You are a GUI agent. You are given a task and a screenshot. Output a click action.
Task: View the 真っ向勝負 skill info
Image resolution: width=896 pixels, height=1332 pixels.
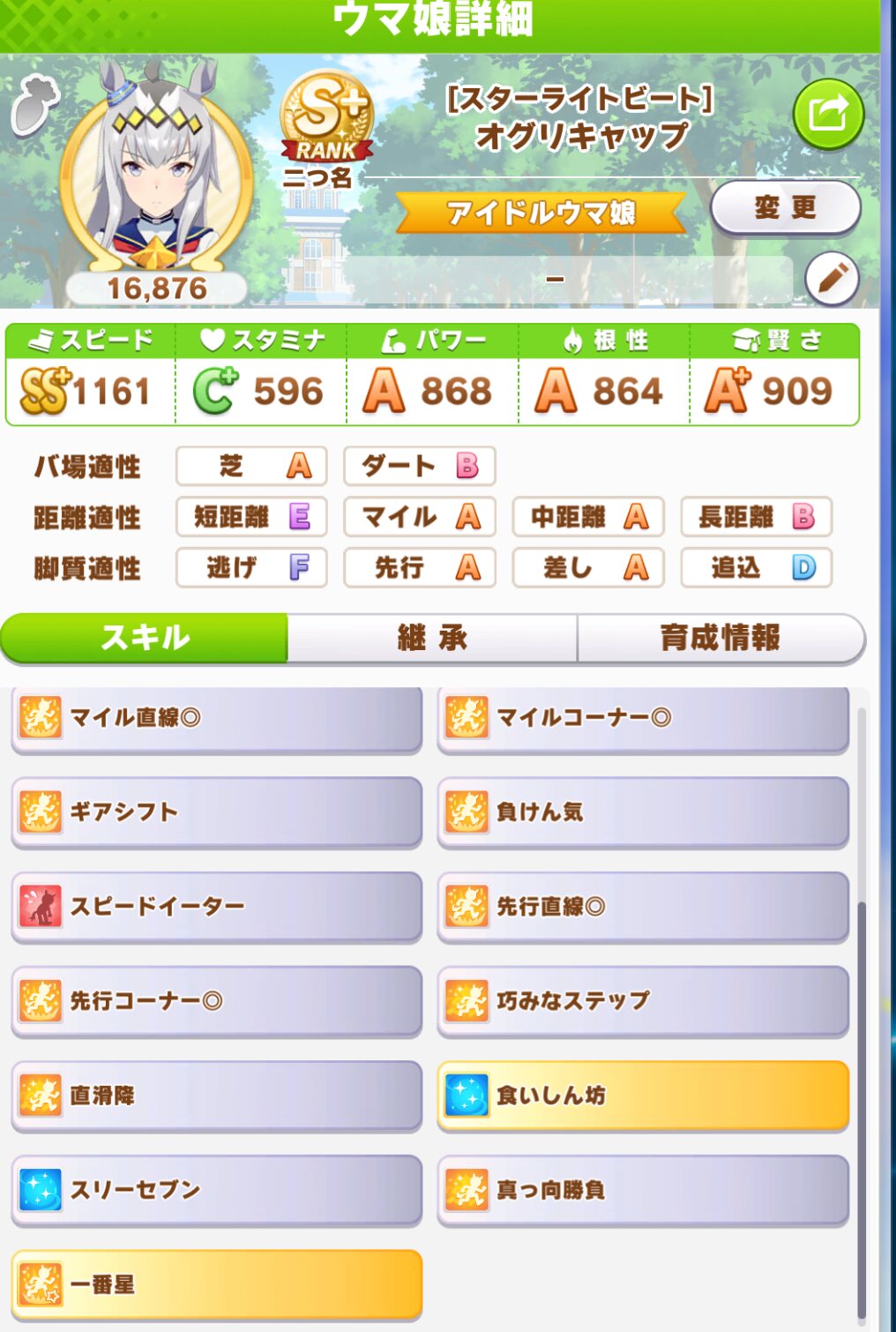pyautogui.click(x=643, y=1190)
